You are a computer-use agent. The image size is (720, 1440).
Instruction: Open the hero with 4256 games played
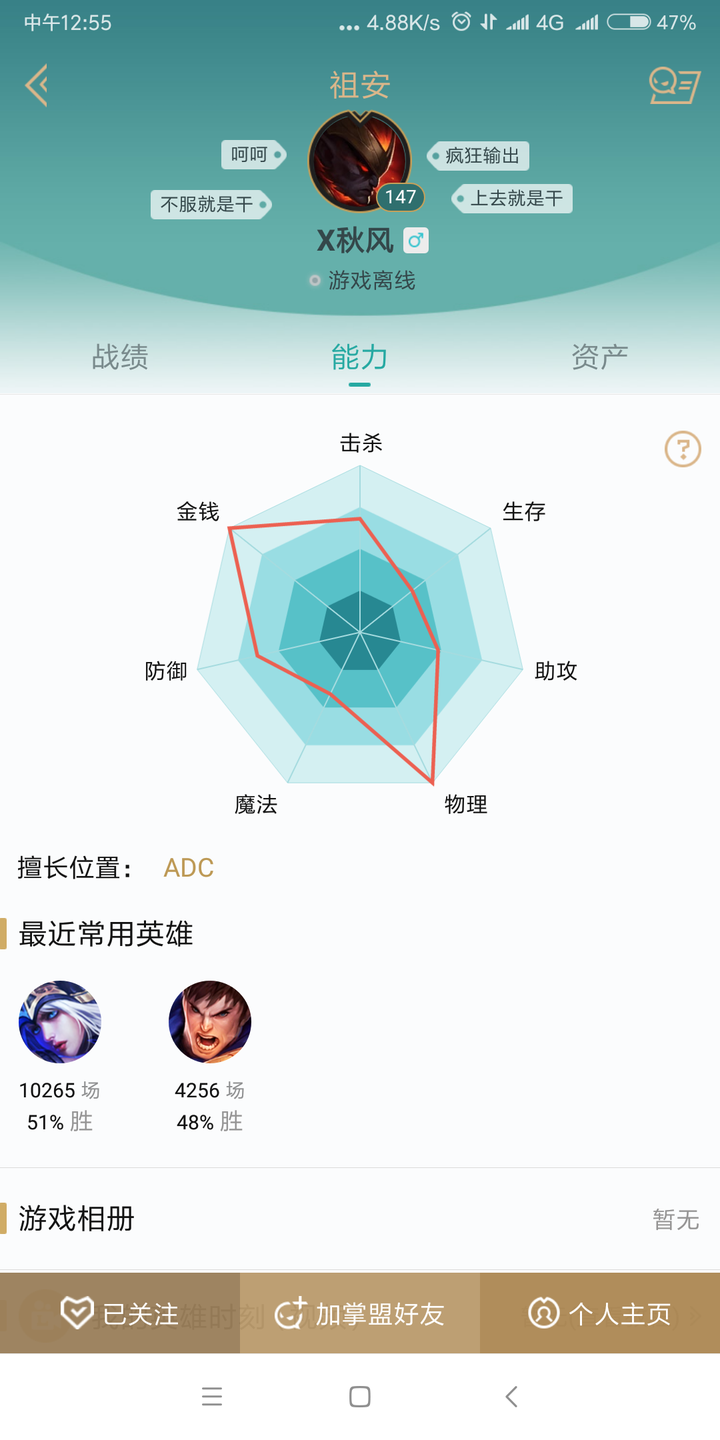point(210,1021)
